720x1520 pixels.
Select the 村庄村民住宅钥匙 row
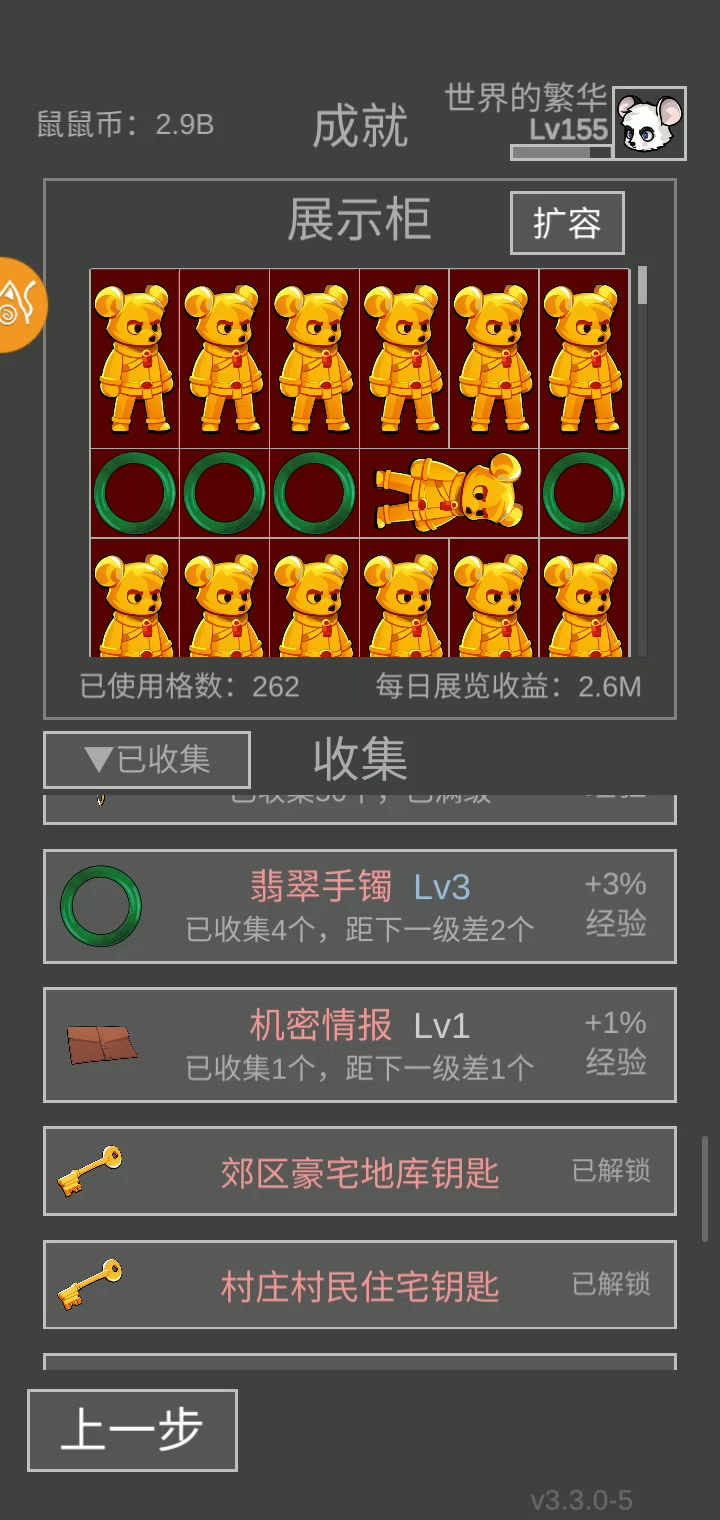click(x=360, y=1285)
